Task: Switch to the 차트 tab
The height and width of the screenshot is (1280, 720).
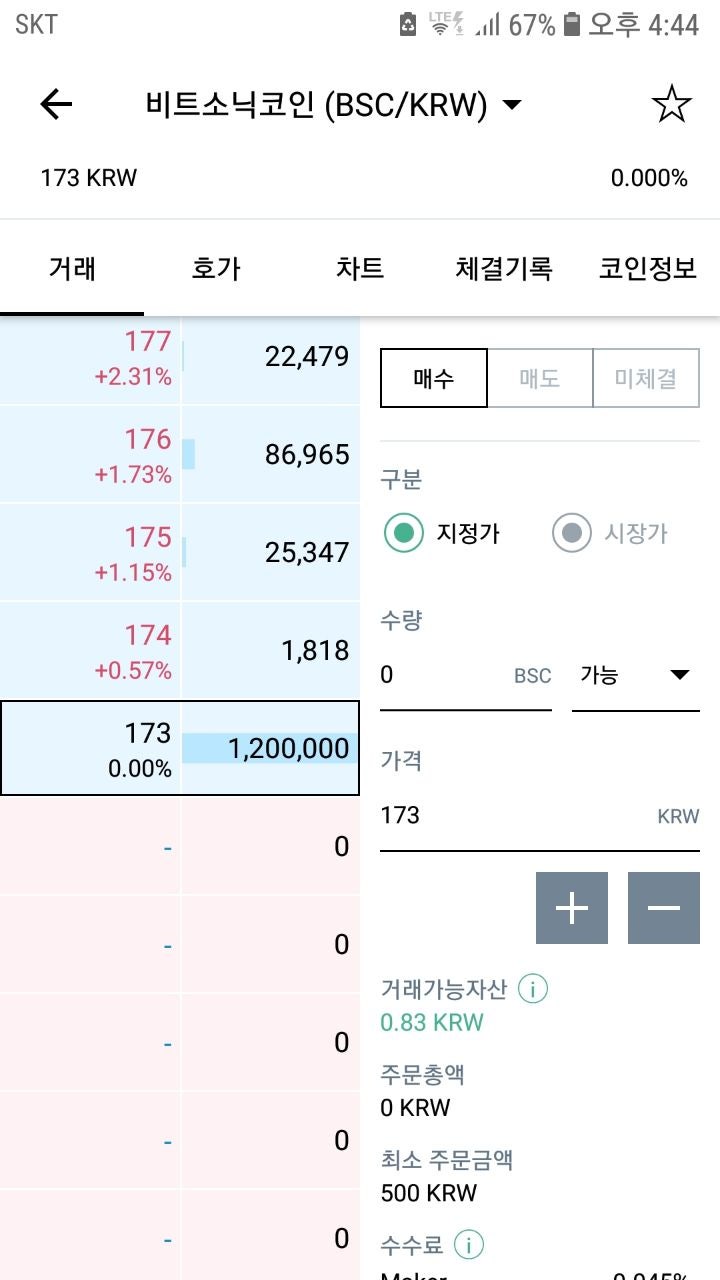Action: click(x=360, y=269)
